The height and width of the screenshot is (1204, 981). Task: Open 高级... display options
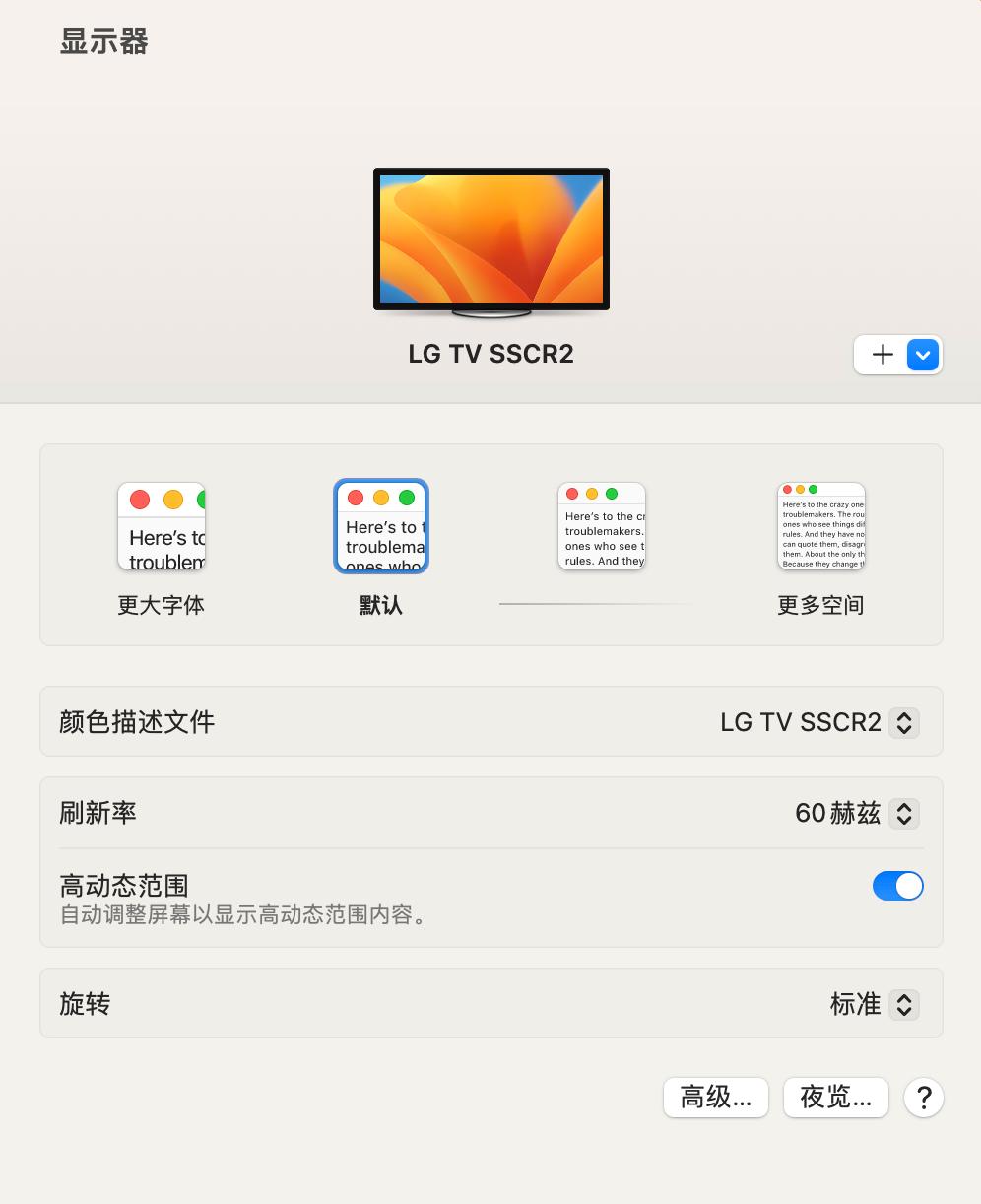pos(716,1097)
